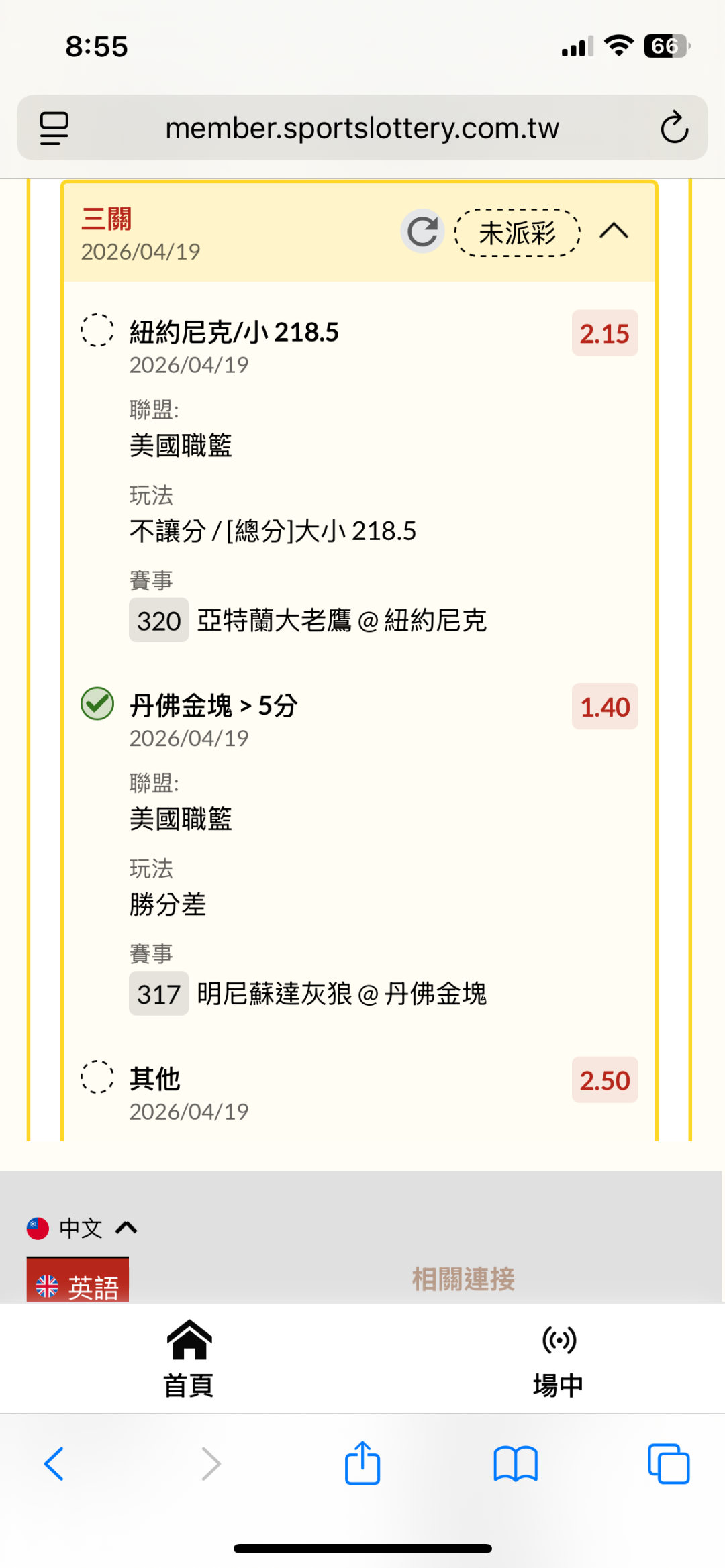Reload the page in Safari
The image size is (725, 1568).
click(674, 127)
